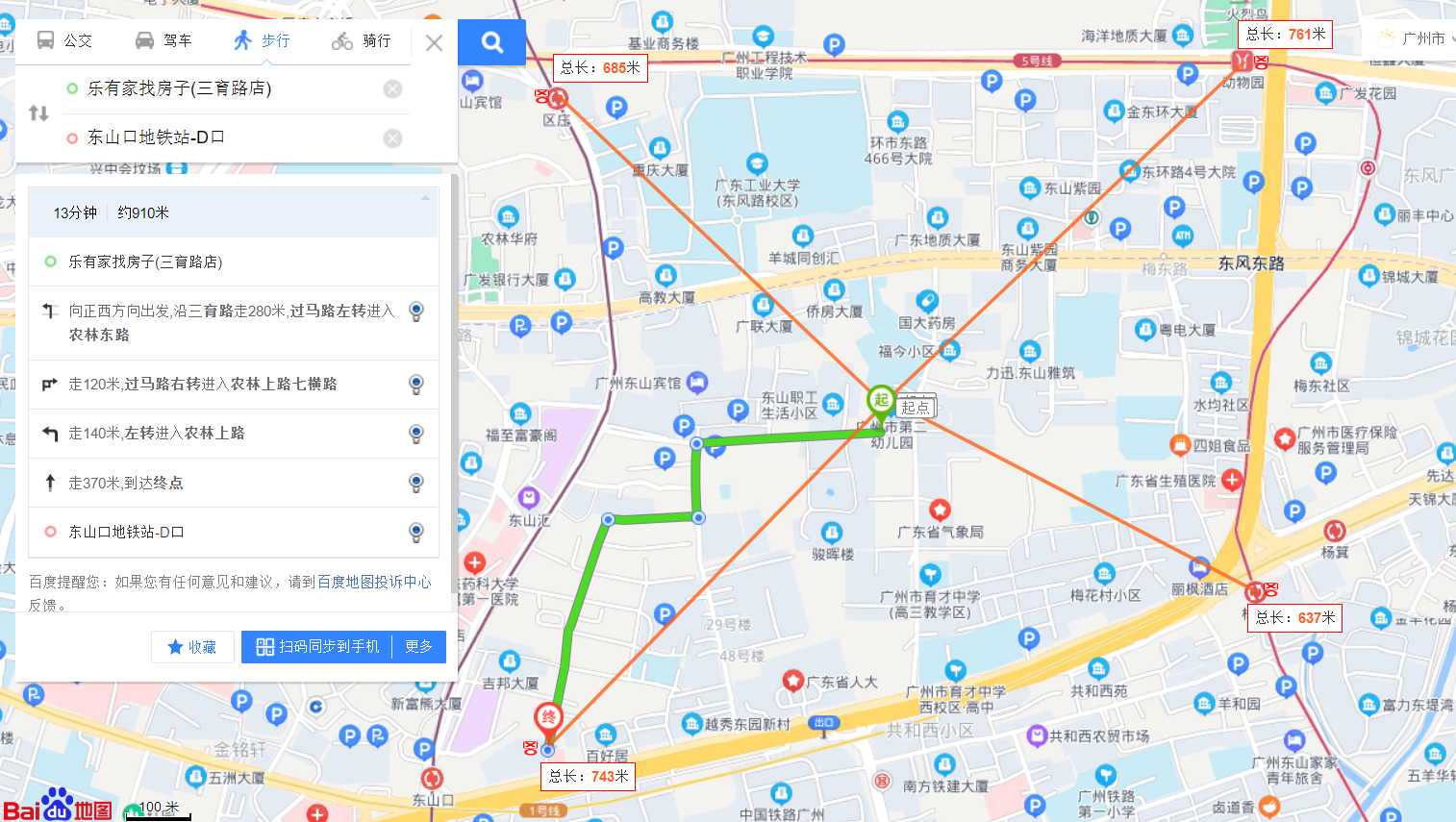
Task: Show street view for the 三育路 step
Action: pyautogui.click(x=415, y=311)
